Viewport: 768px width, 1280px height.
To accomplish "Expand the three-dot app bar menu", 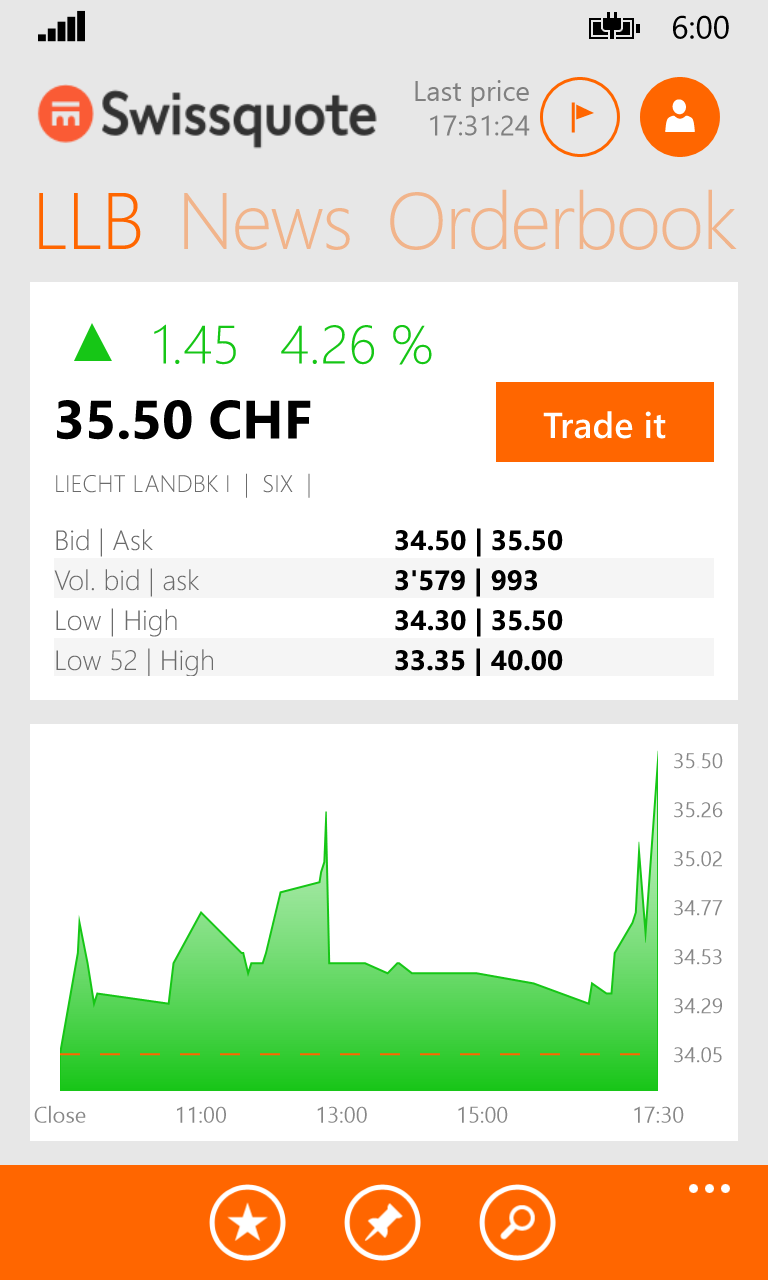I will (x=709, y=1189).
